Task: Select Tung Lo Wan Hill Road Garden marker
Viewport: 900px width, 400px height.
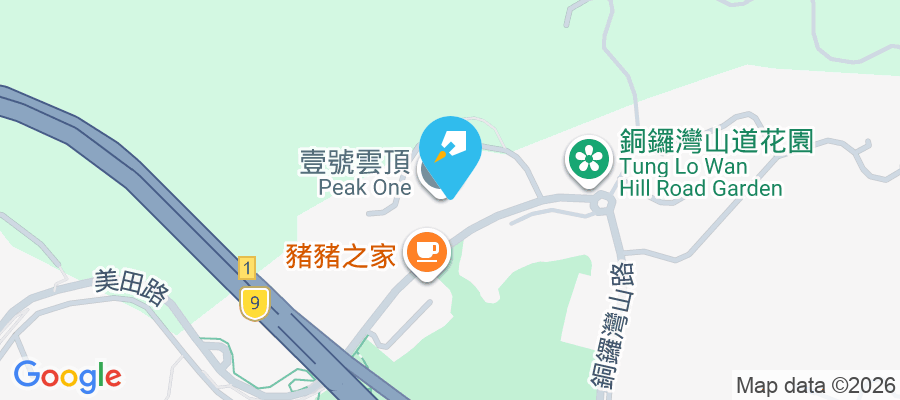Action: coord(590,158)
